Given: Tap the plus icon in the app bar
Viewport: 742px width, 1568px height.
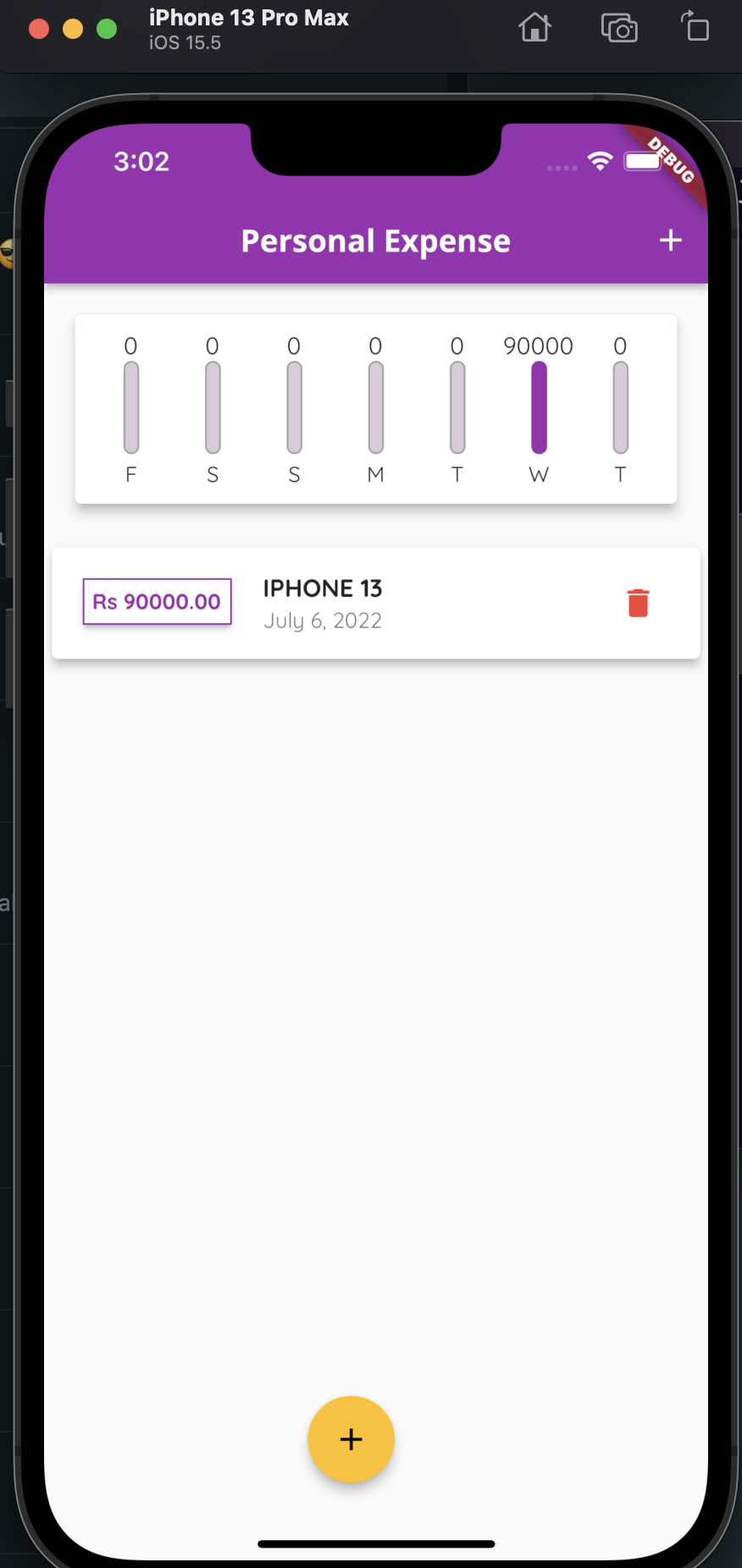Looking at the screenshot, I should [670, 240].
